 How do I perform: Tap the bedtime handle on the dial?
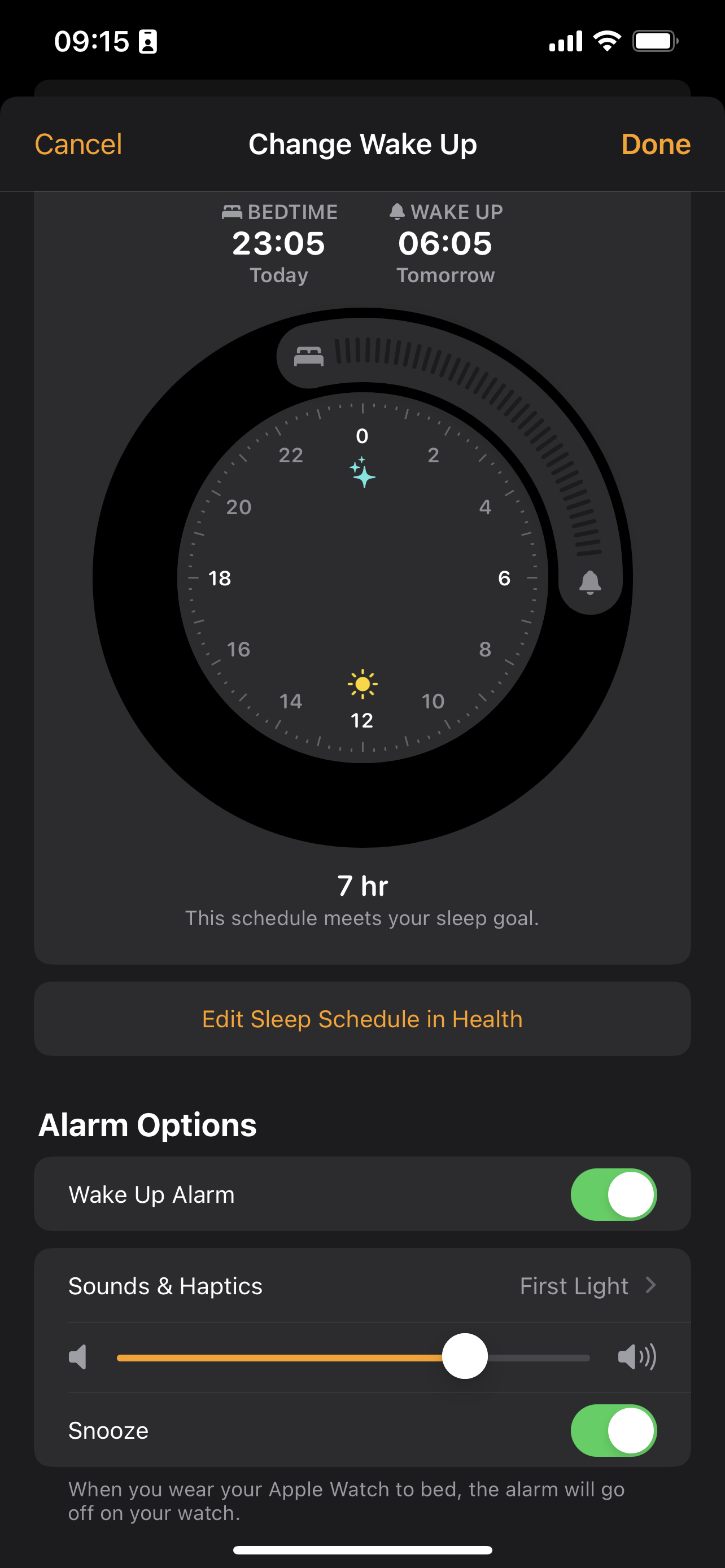pos(309,356)
